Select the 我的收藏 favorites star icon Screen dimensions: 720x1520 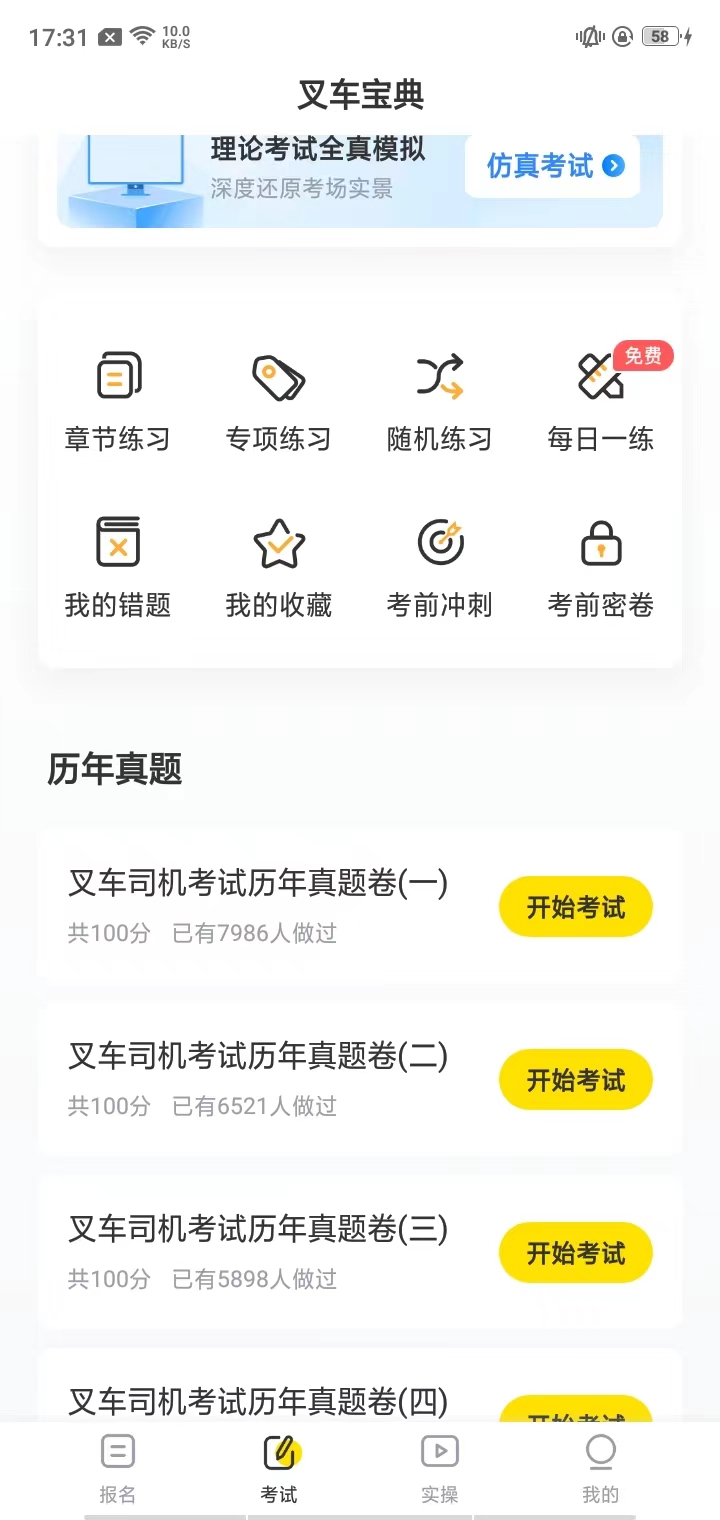coord(278,544)
